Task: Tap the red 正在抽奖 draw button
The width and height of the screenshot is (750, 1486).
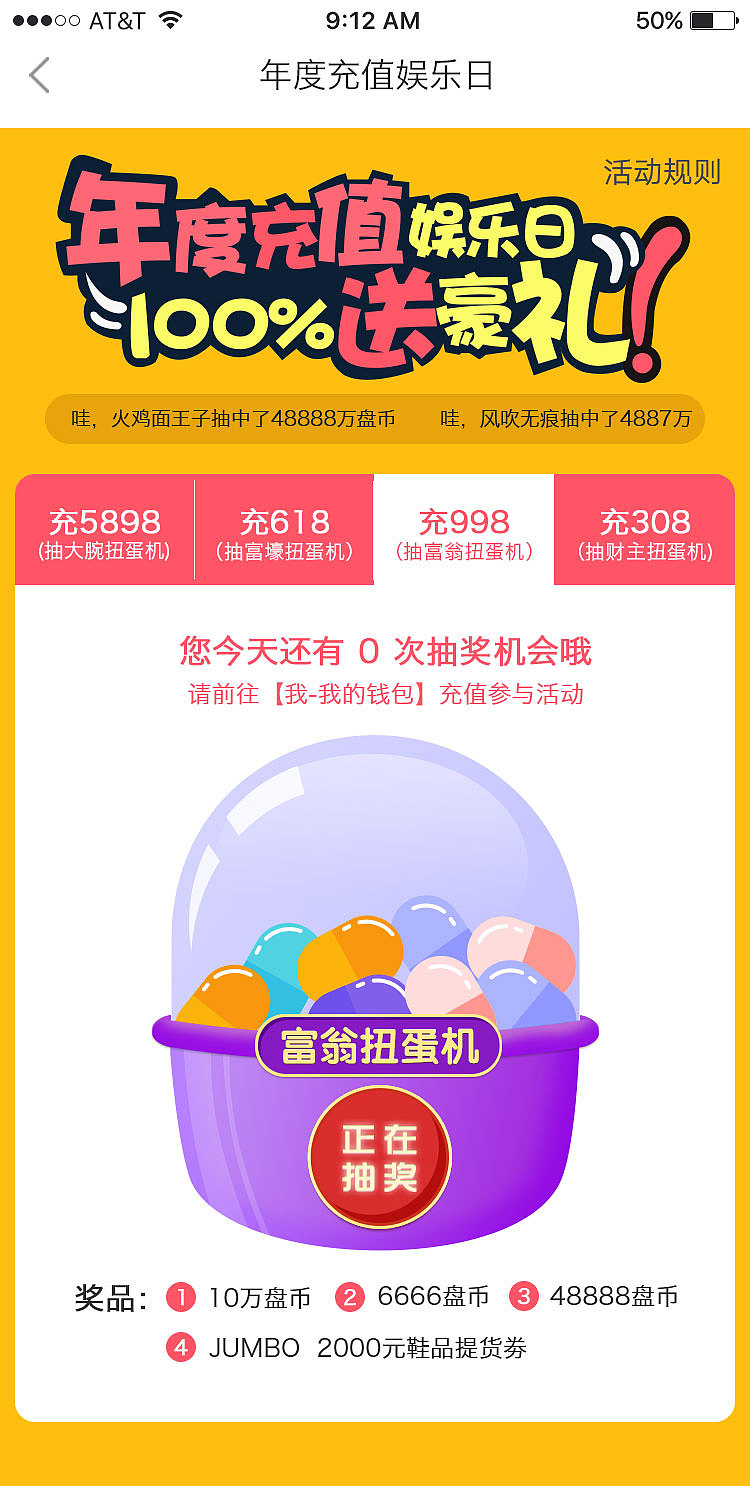Action: (379, 1157)
